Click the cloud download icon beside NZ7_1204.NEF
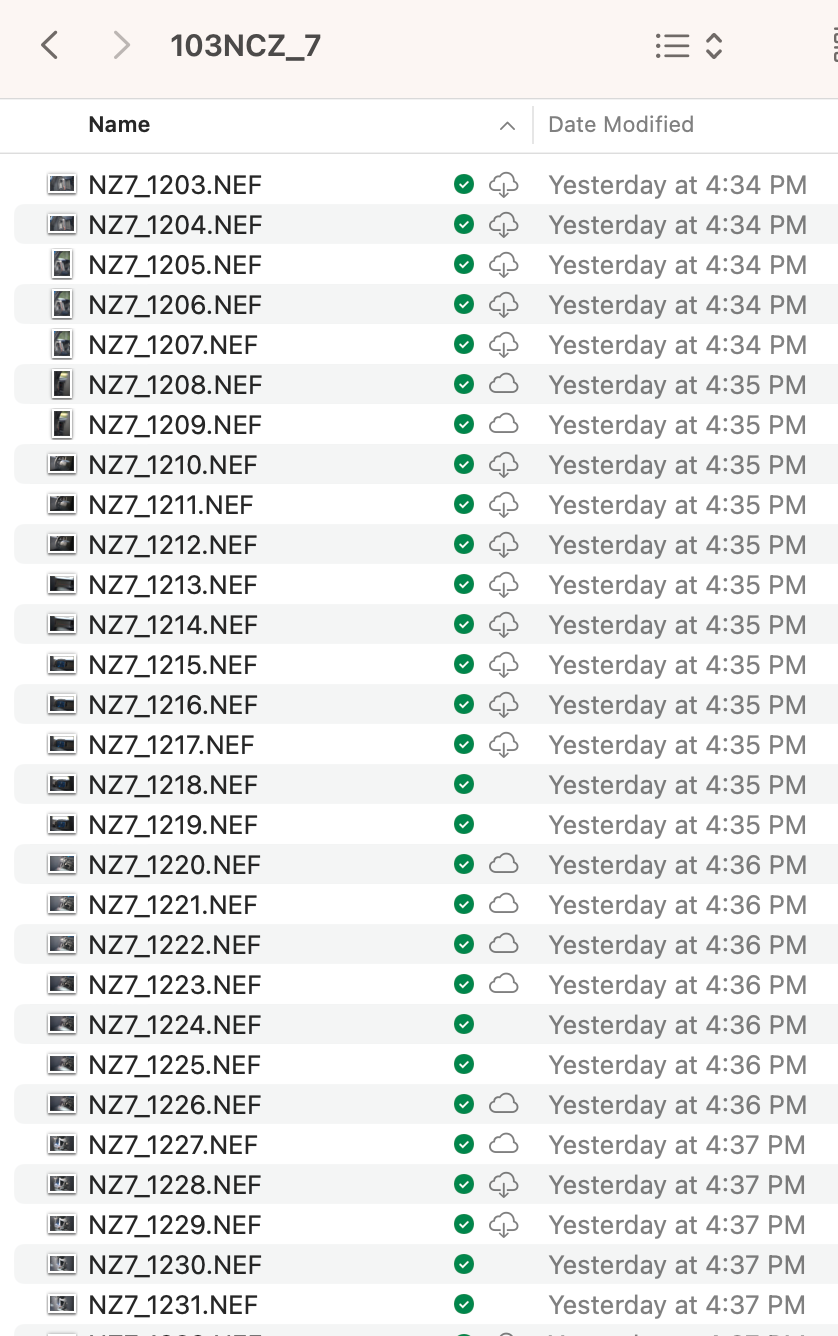Screen dimensions: 838x1336 (x=505, y=224)
